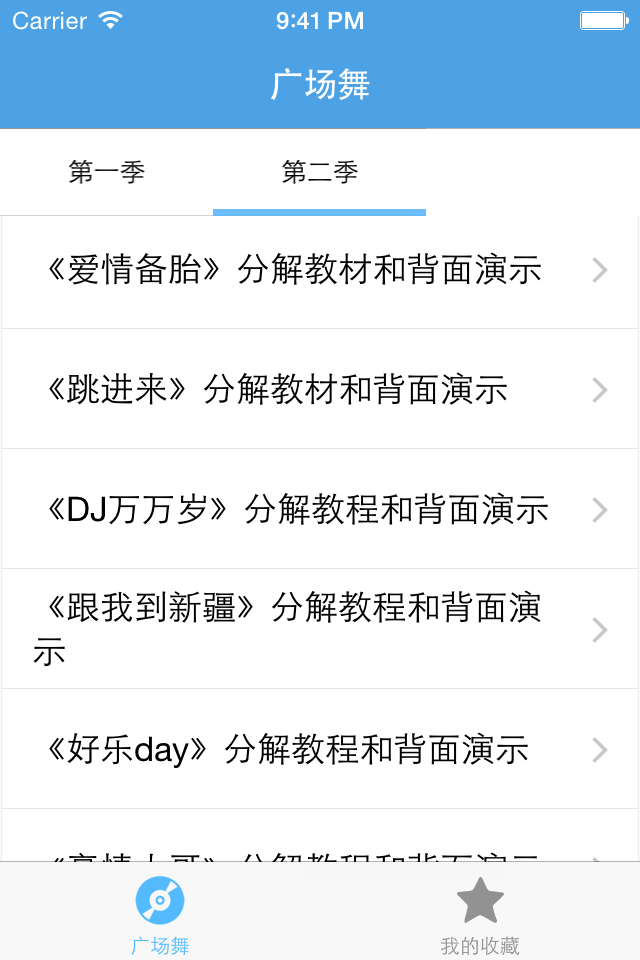Tap 《好乐day》分解教程和背面演示 row
This screenshot has width=640, height=960.
point(320,750)
